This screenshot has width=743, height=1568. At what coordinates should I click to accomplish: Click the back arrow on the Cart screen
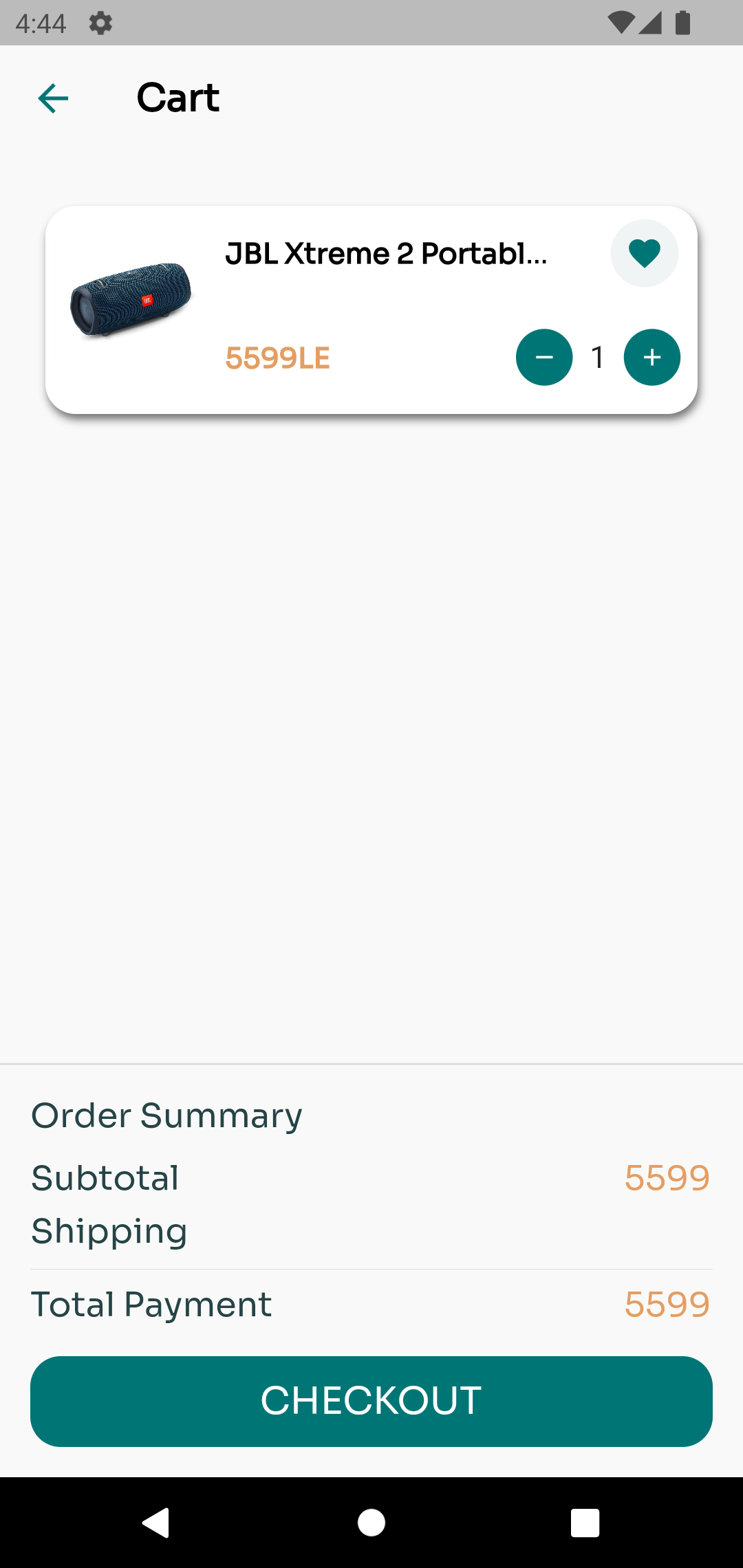click(52, 98)
